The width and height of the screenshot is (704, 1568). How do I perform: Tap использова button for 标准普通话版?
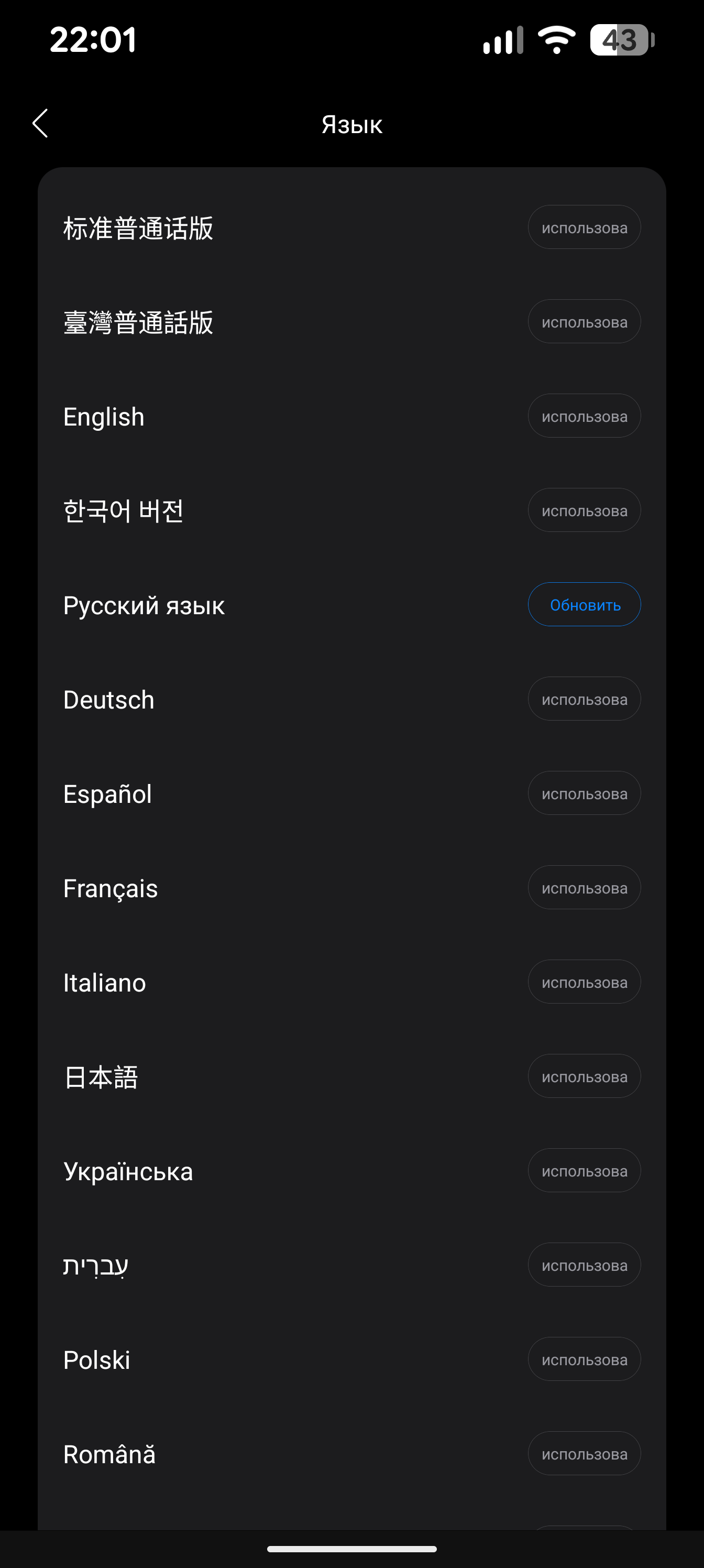584,227
